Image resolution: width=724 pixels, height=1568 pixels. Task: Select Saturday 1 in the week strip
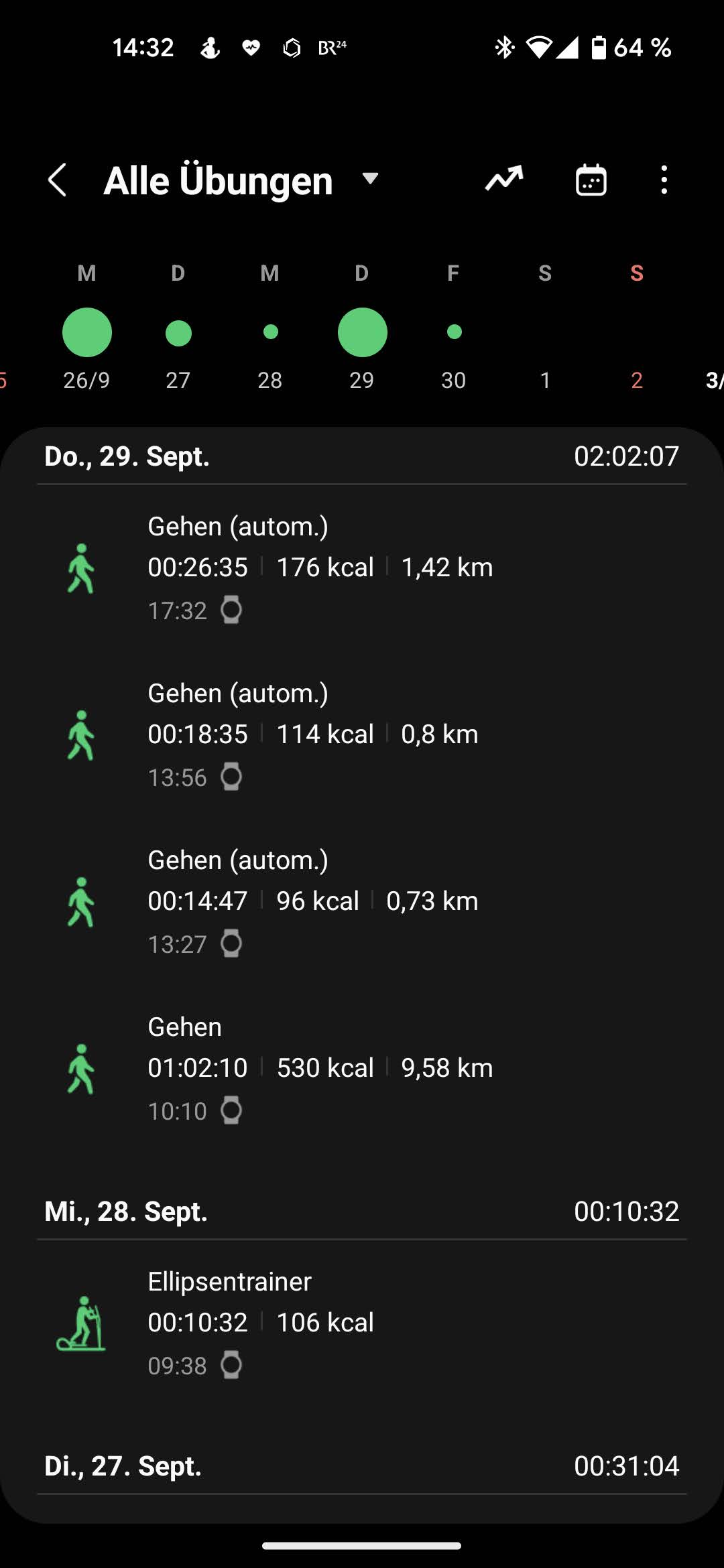(x=545, y=333)
